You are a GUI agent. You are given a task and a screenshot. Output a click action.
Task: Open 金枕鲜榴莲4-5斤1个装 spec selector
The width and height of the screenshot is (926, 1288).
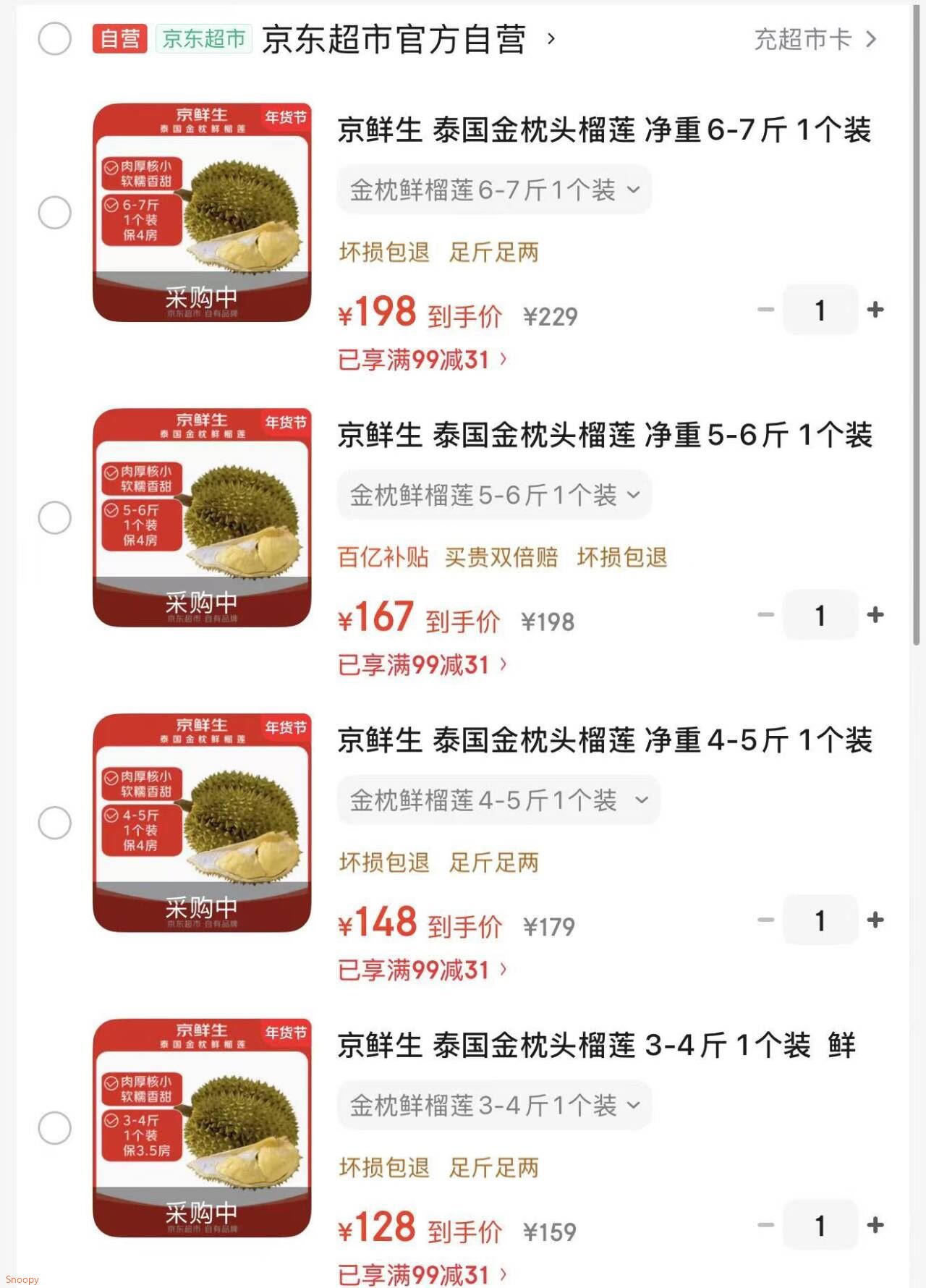pos(498,800)
